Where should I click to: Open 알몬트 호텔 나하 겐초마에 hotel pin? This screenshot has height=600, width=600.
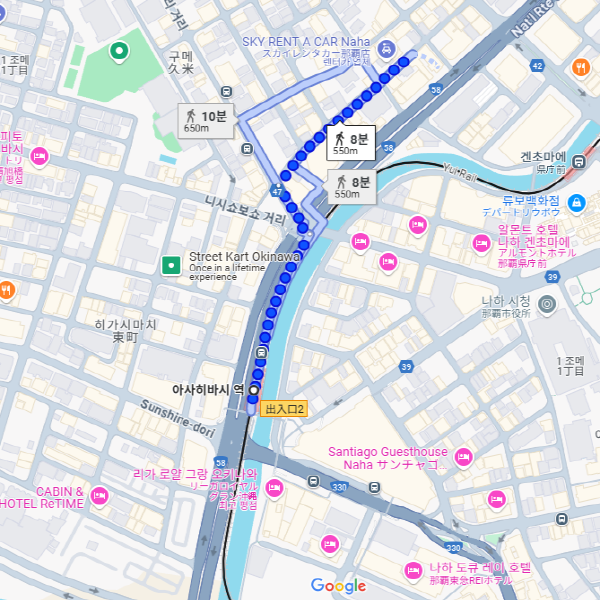tap(481, 244)
